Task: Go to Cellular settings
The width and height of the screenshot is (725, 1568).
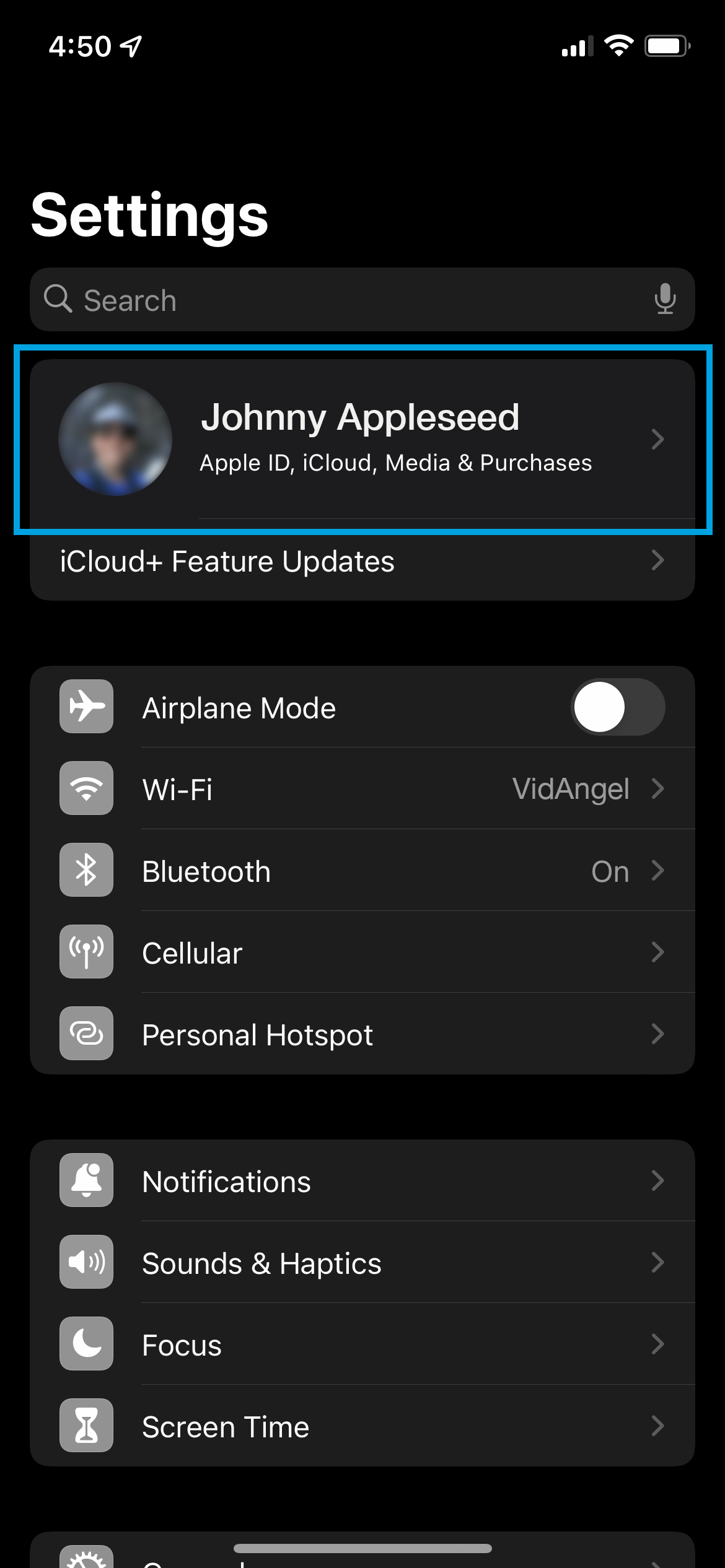Action: click(362, 952)
